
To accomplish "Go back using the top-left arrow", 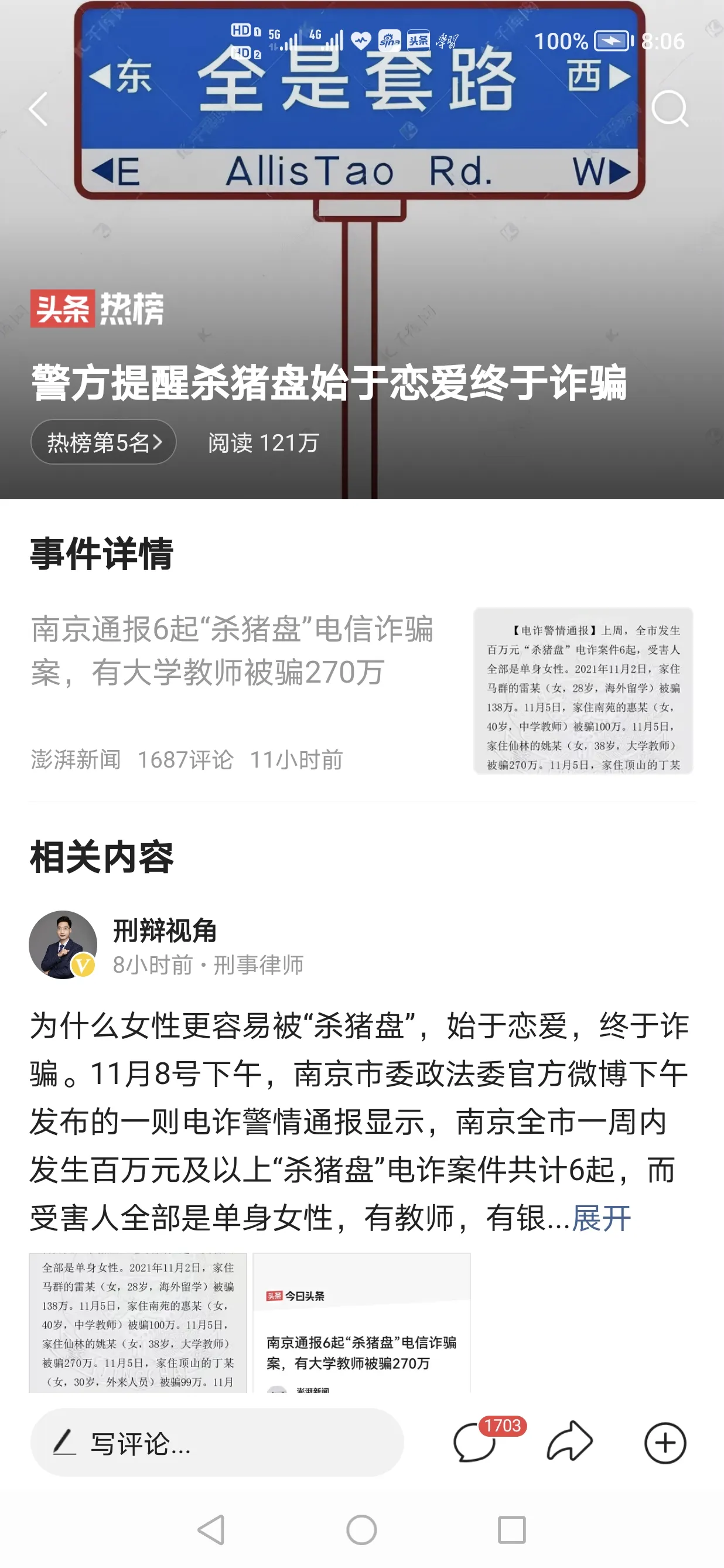I will 38,110.
